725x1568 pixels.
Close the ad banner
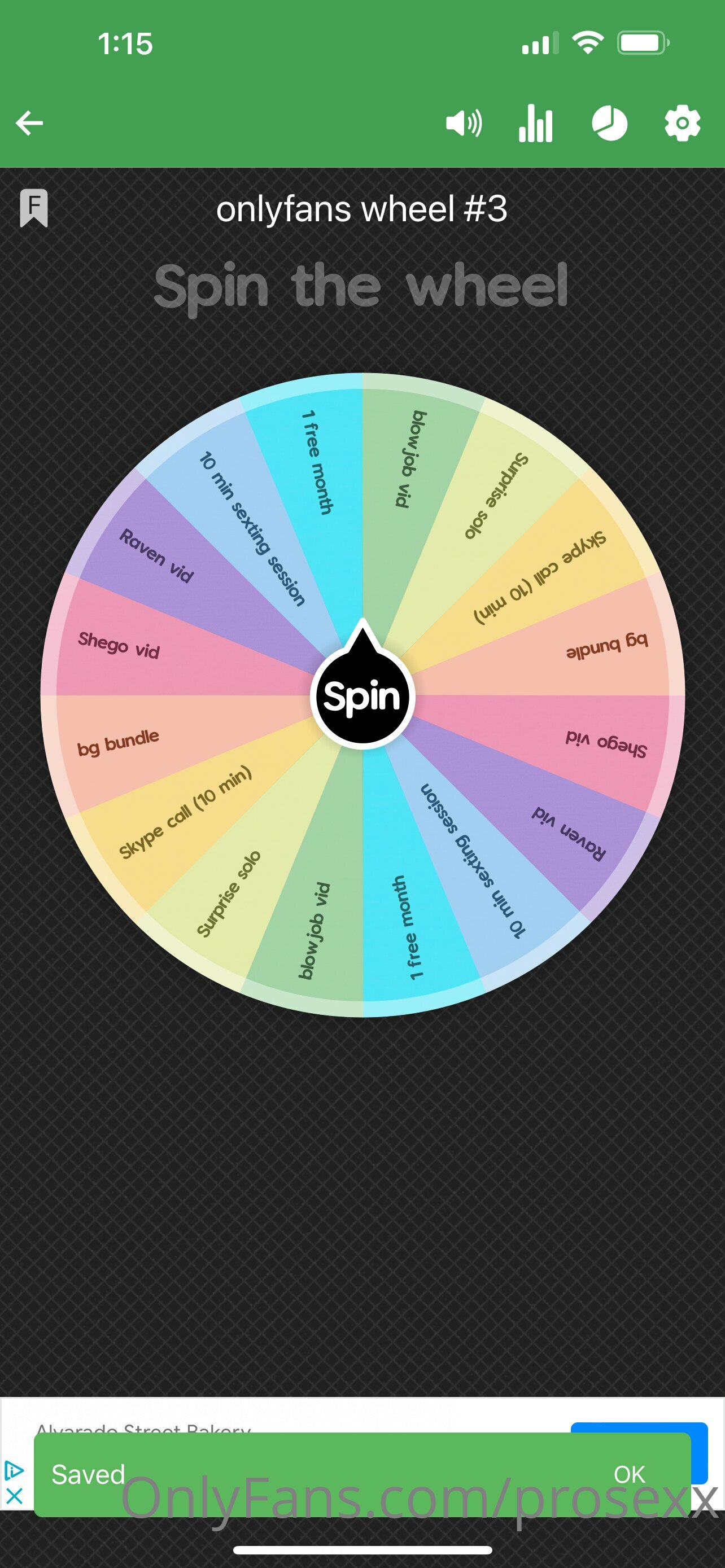pyautogui.click(x=15, y=1496)
